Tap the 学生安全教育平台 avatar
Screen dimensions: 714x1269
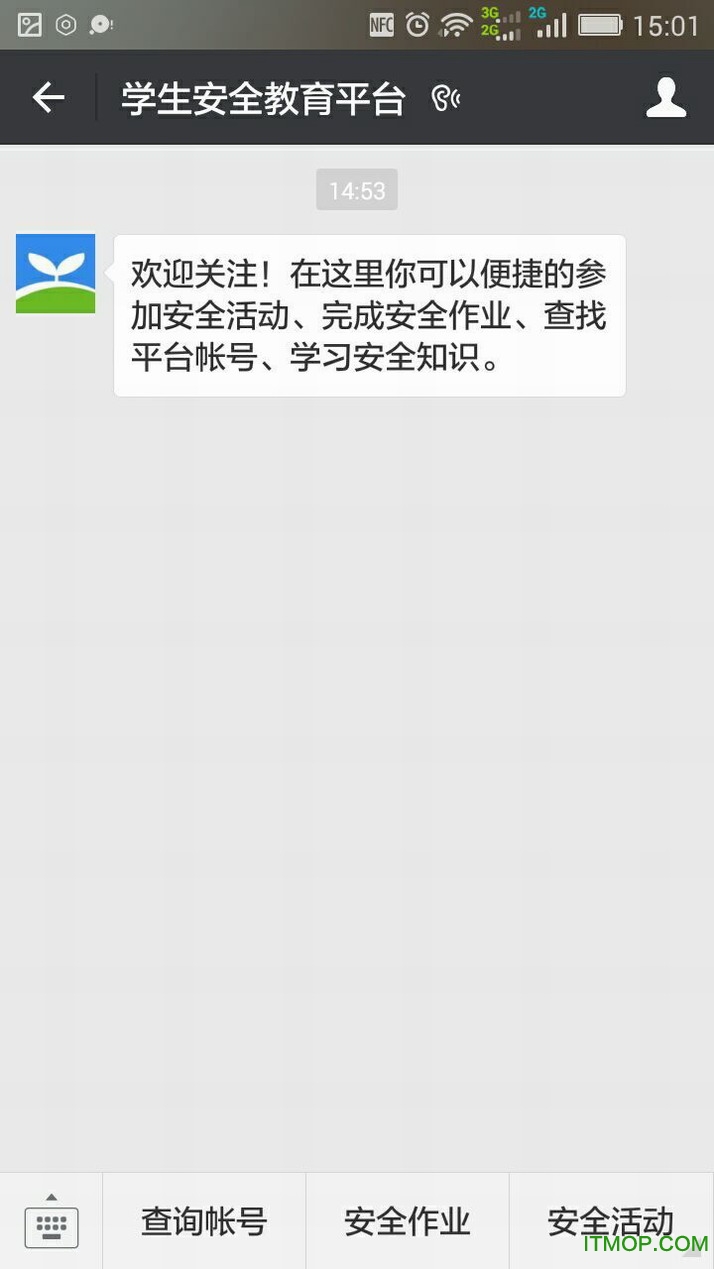click(56, 273)
